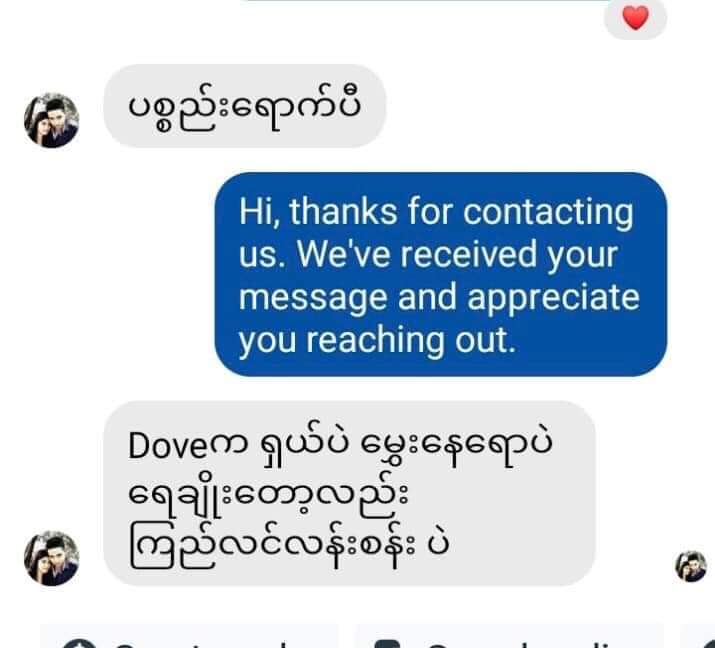Tap the second suggested action chip at the bottom
The image size is (715, 648).
[x=508, y=636]
